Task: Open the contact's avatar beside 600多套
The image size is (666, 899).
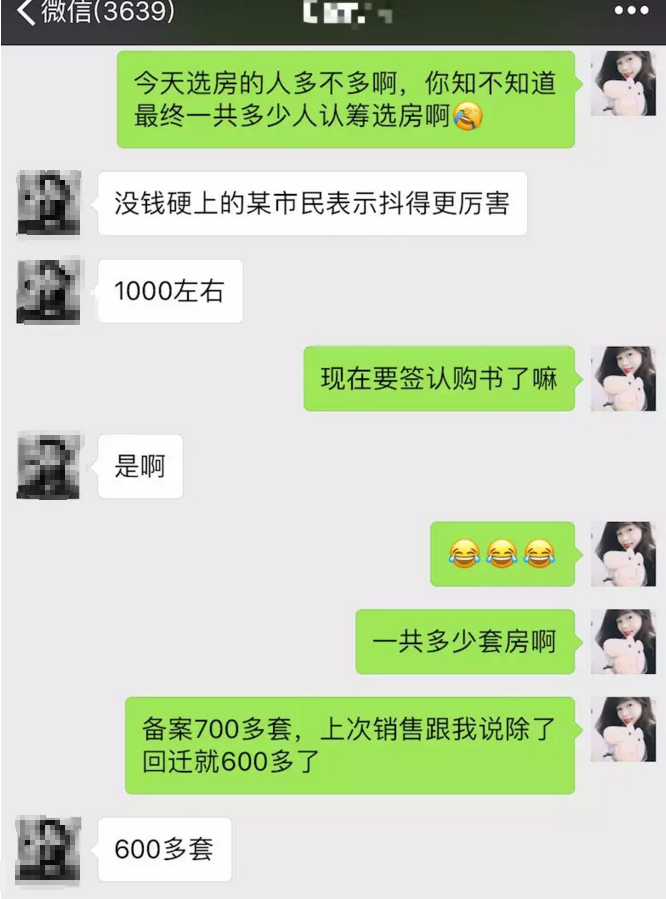Action: (48, 849)
